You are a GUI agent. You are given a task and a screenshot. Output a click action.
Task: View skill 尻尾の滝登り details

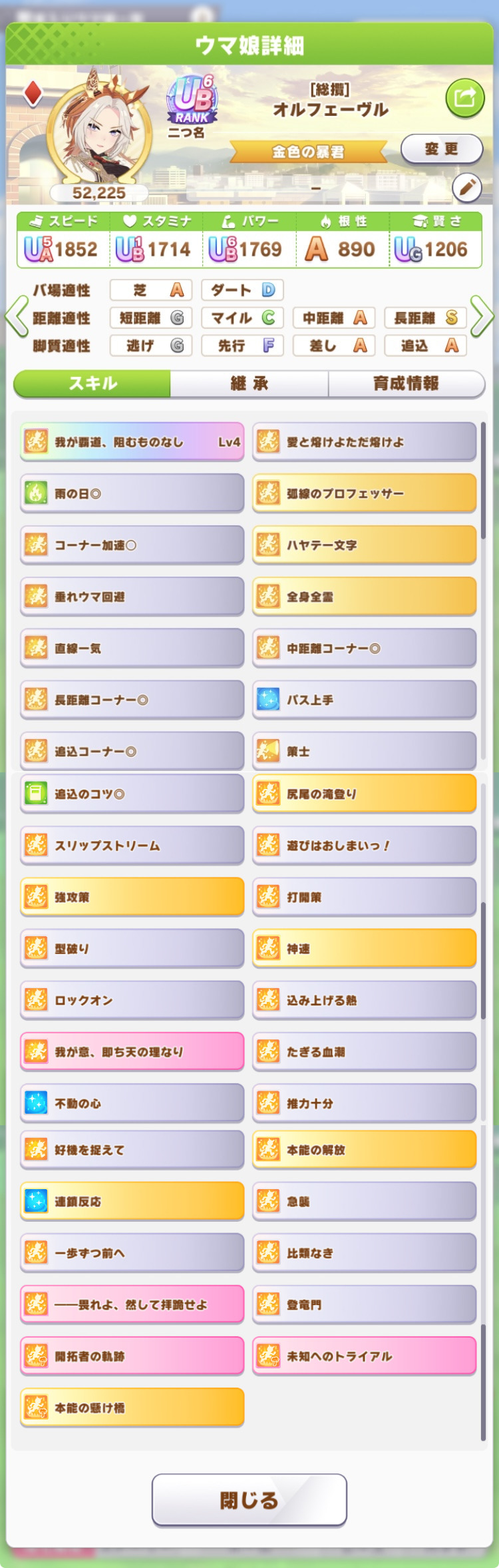point(364,794)
